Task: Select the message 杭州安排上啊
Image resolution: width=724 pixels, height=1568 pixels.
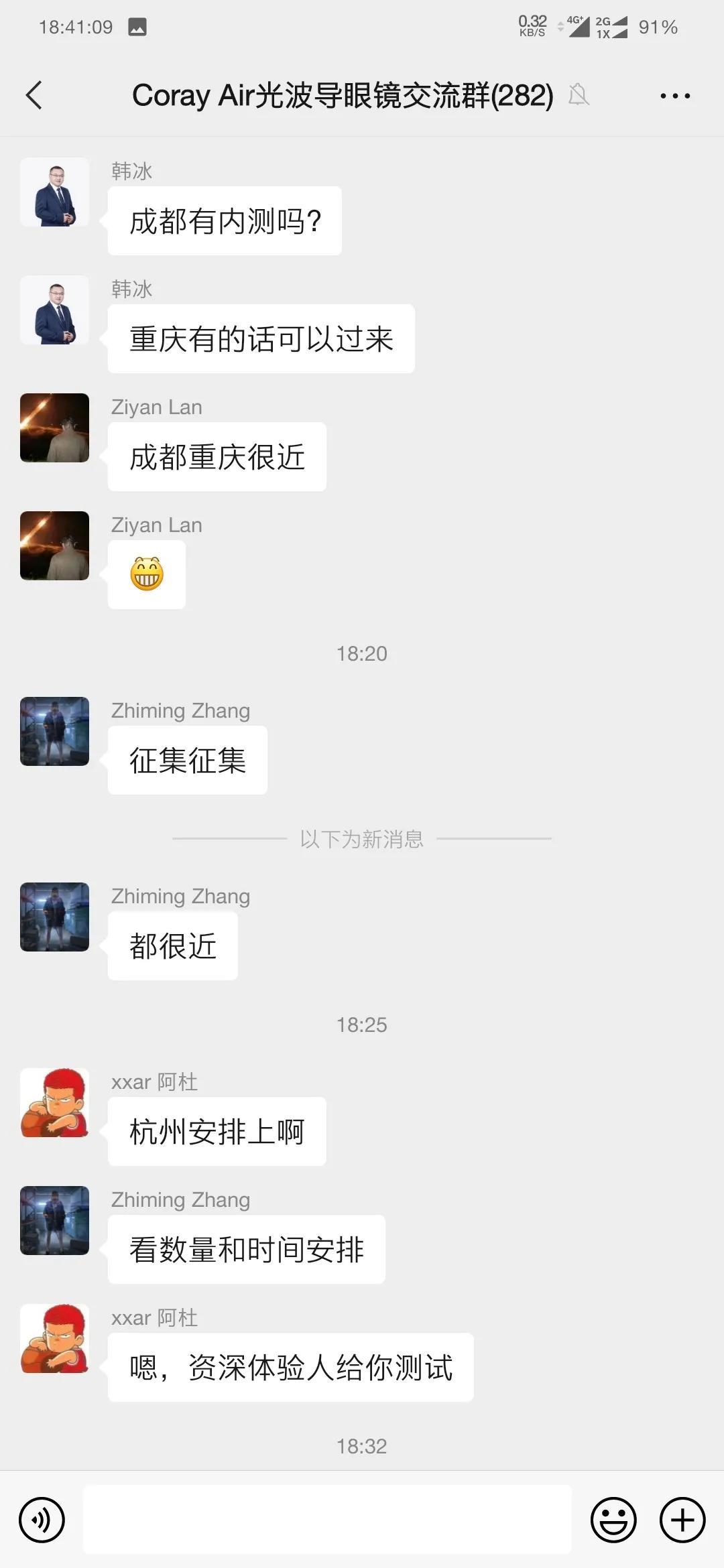Action: tap(217, 1131)
